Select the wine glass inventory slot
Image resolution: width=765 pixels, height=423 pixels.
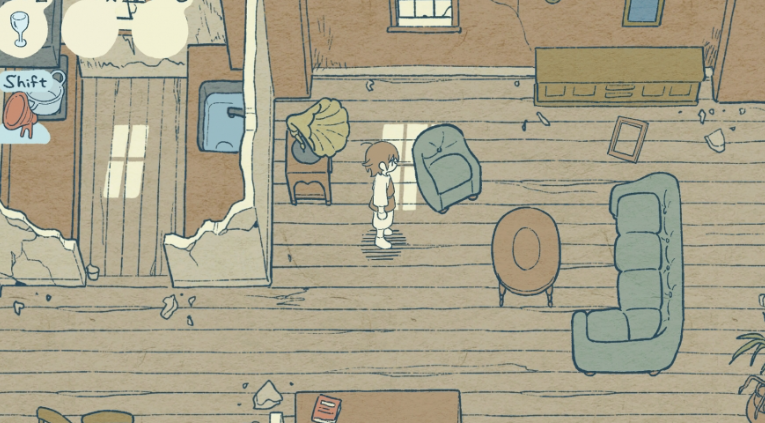click(20, 28)
